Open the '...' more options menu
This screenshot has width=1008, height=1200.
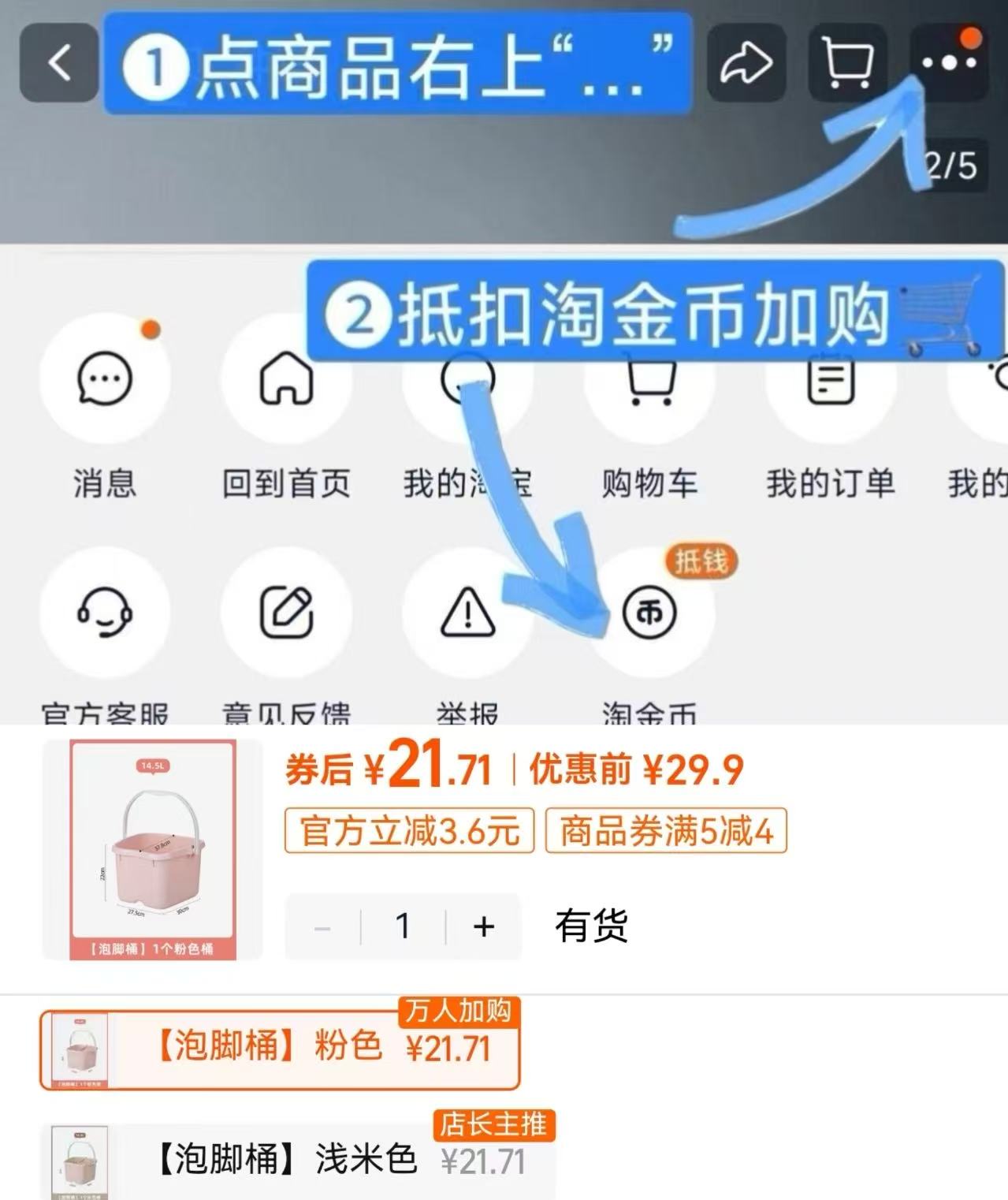pos(949,61)
